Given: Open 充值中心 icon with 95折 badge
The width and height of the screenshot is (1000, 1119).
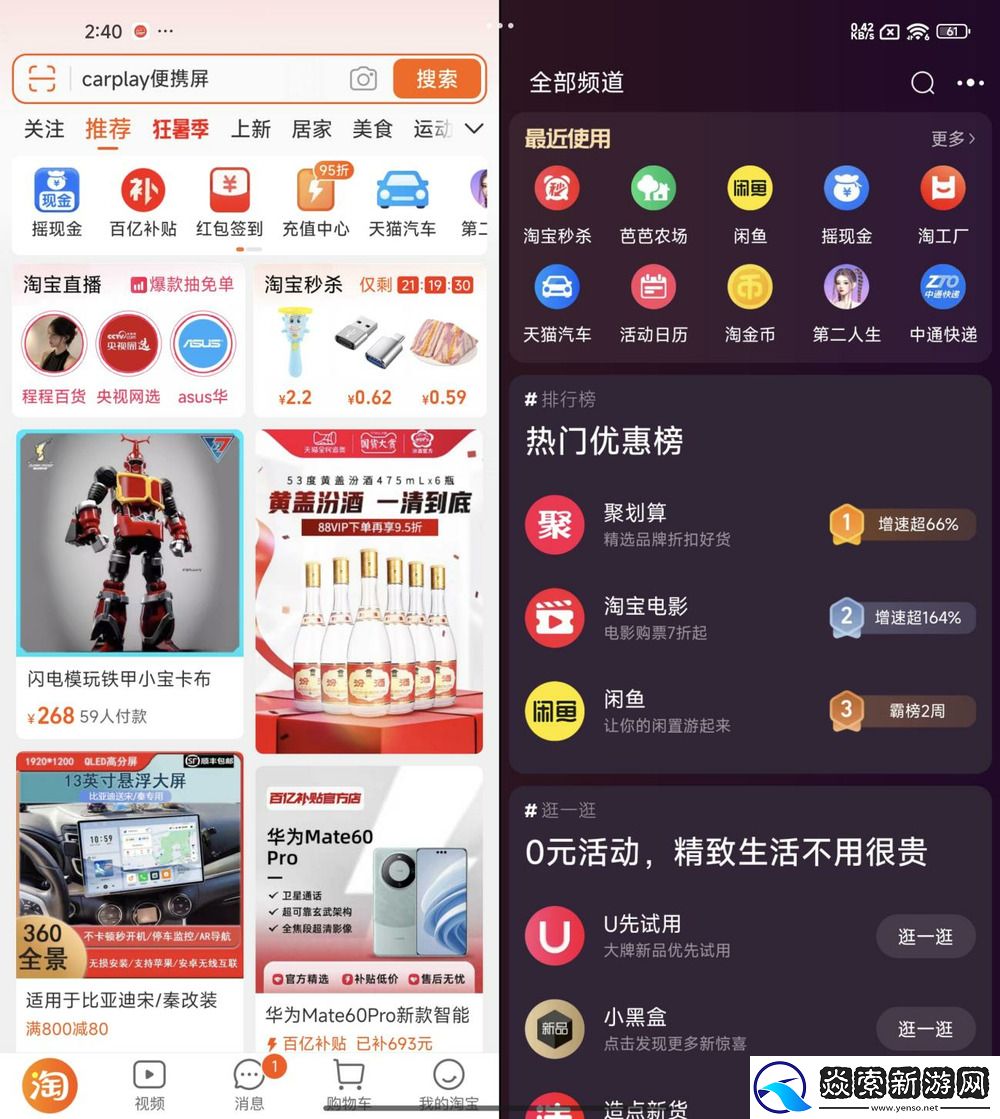Looking at the screenshot, I should pyautogui.click(x=315, y=194).
